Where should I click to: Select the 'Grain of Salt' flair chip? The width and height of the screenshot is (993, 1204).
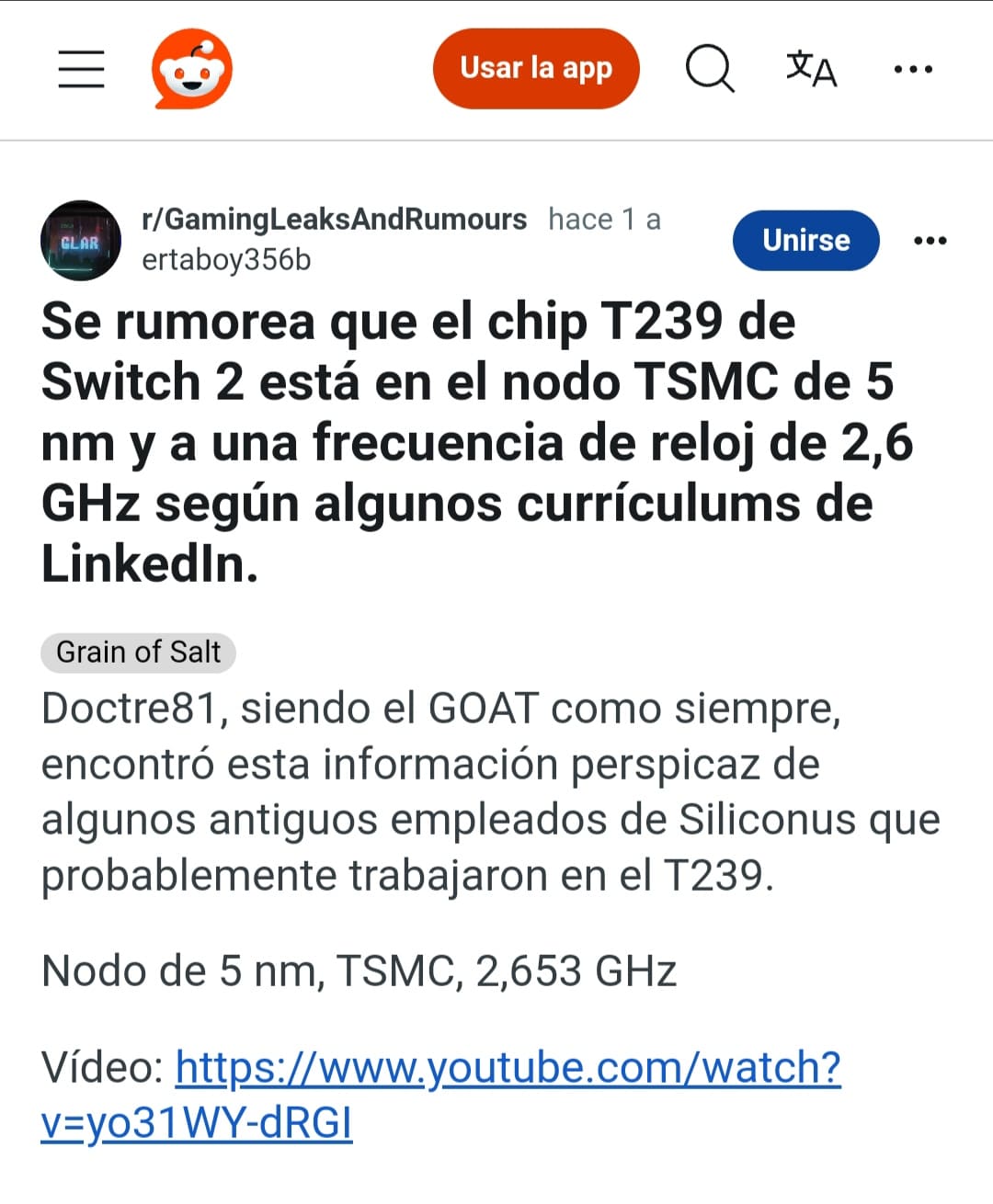tap(138, 653)
